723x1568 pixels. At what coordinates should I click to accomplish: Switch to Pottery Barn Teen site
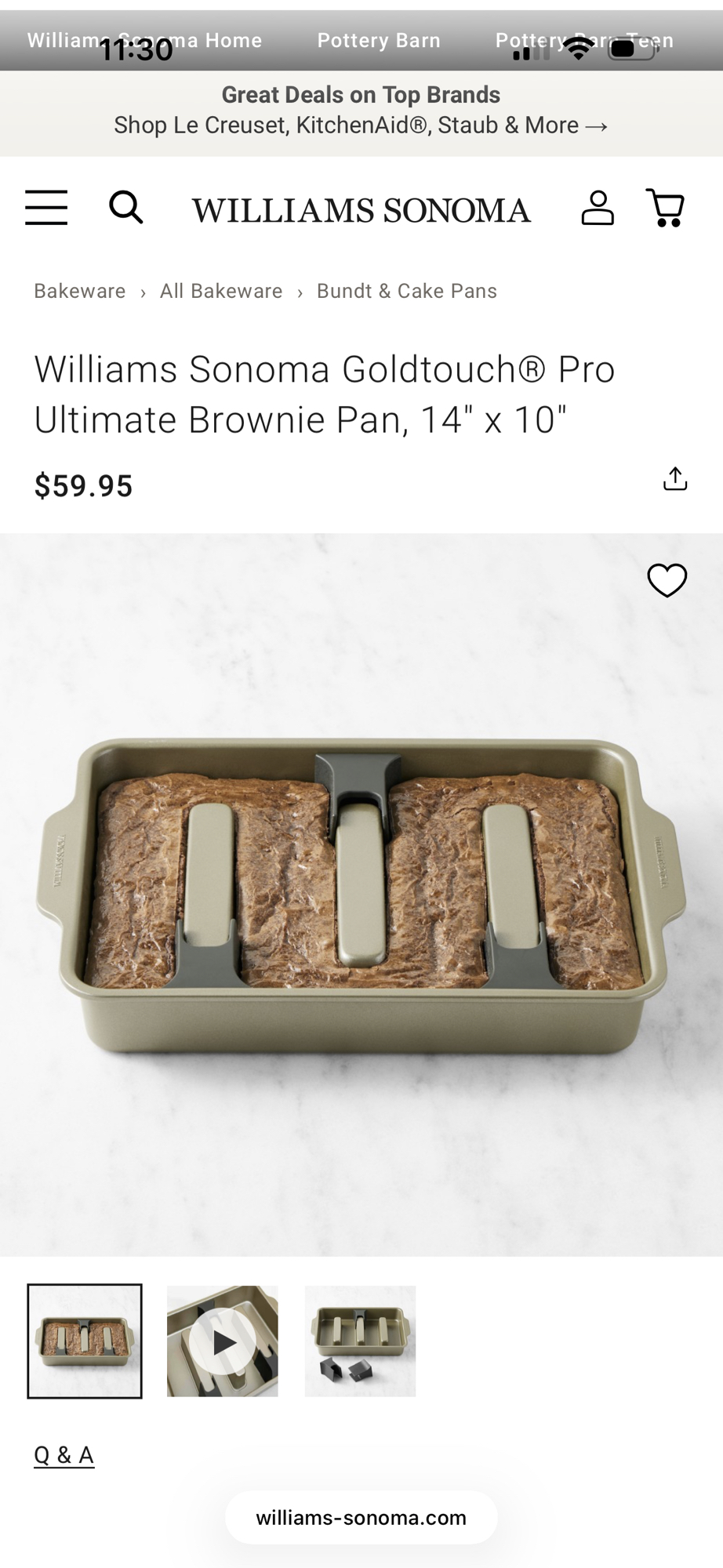point(584,41)
